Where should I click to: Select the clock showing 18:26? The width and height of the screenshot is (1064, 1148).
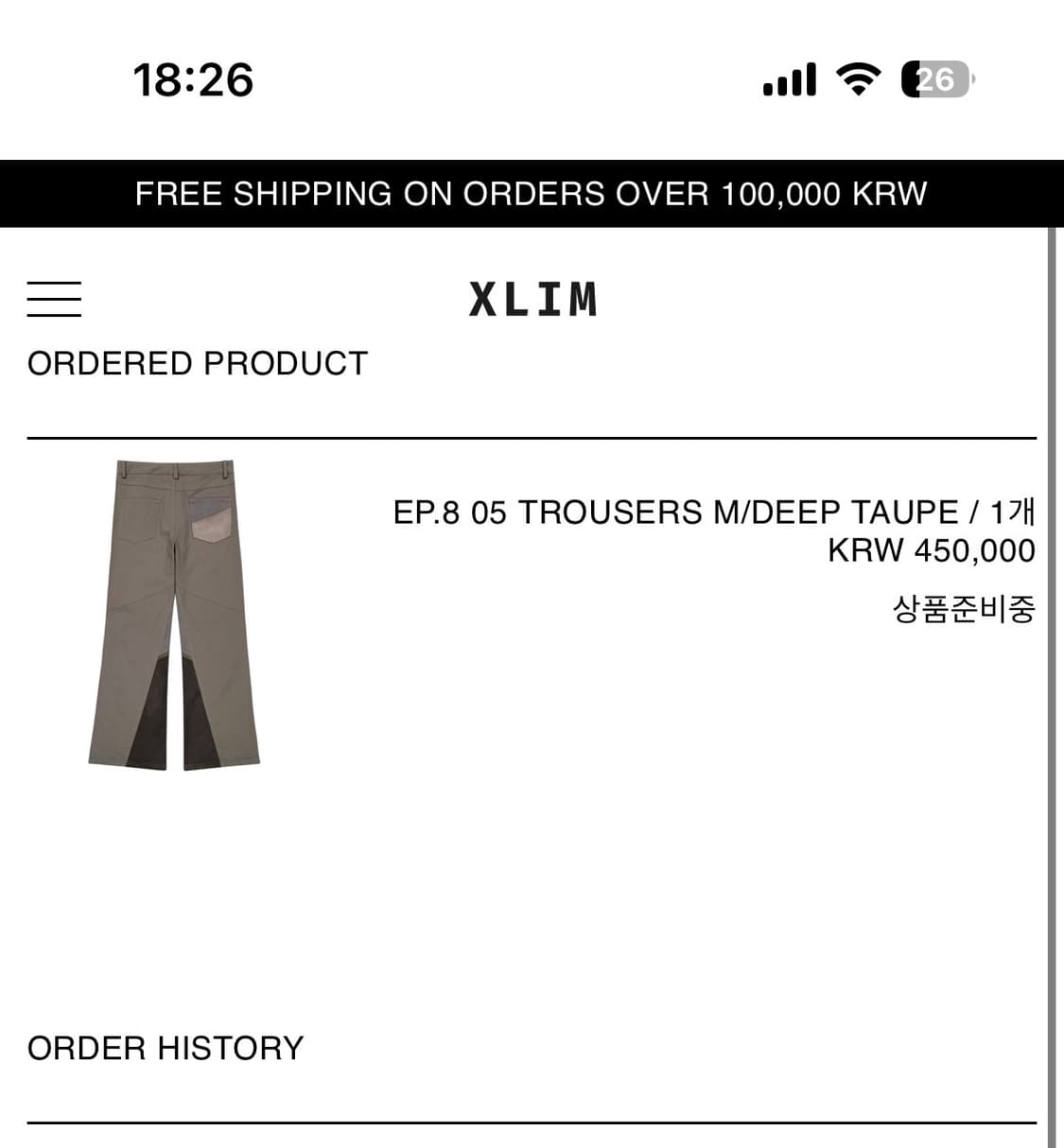[x=192, y=79]
